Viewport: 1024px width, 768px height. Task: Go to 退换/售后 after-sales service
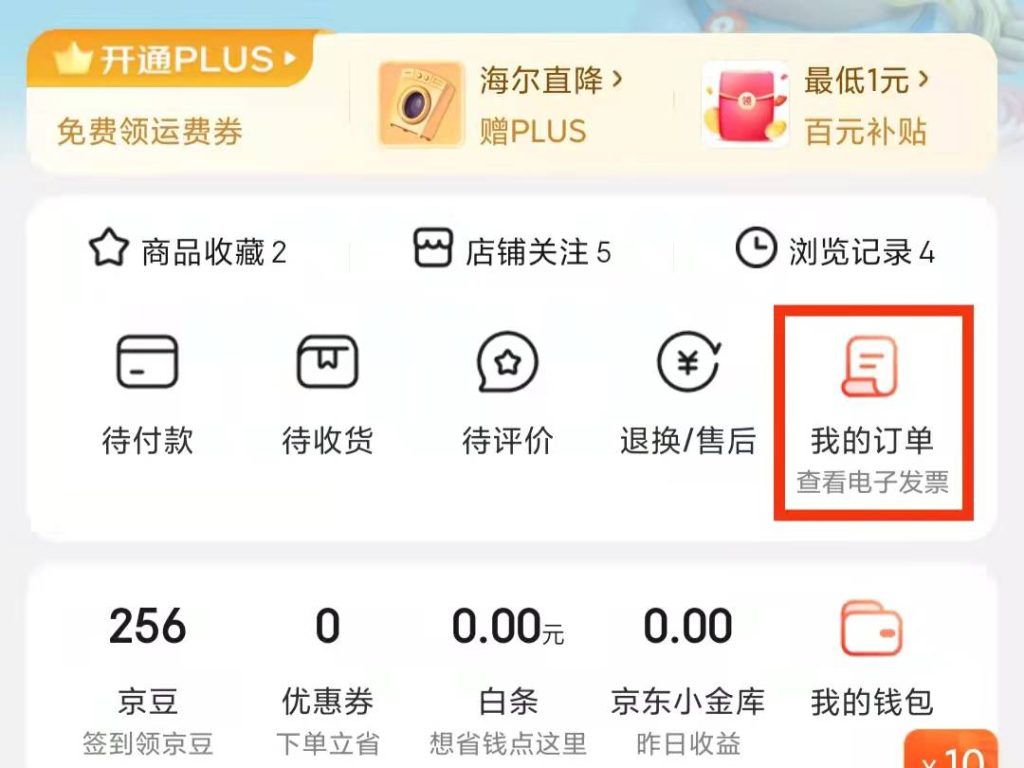[688, 396]
